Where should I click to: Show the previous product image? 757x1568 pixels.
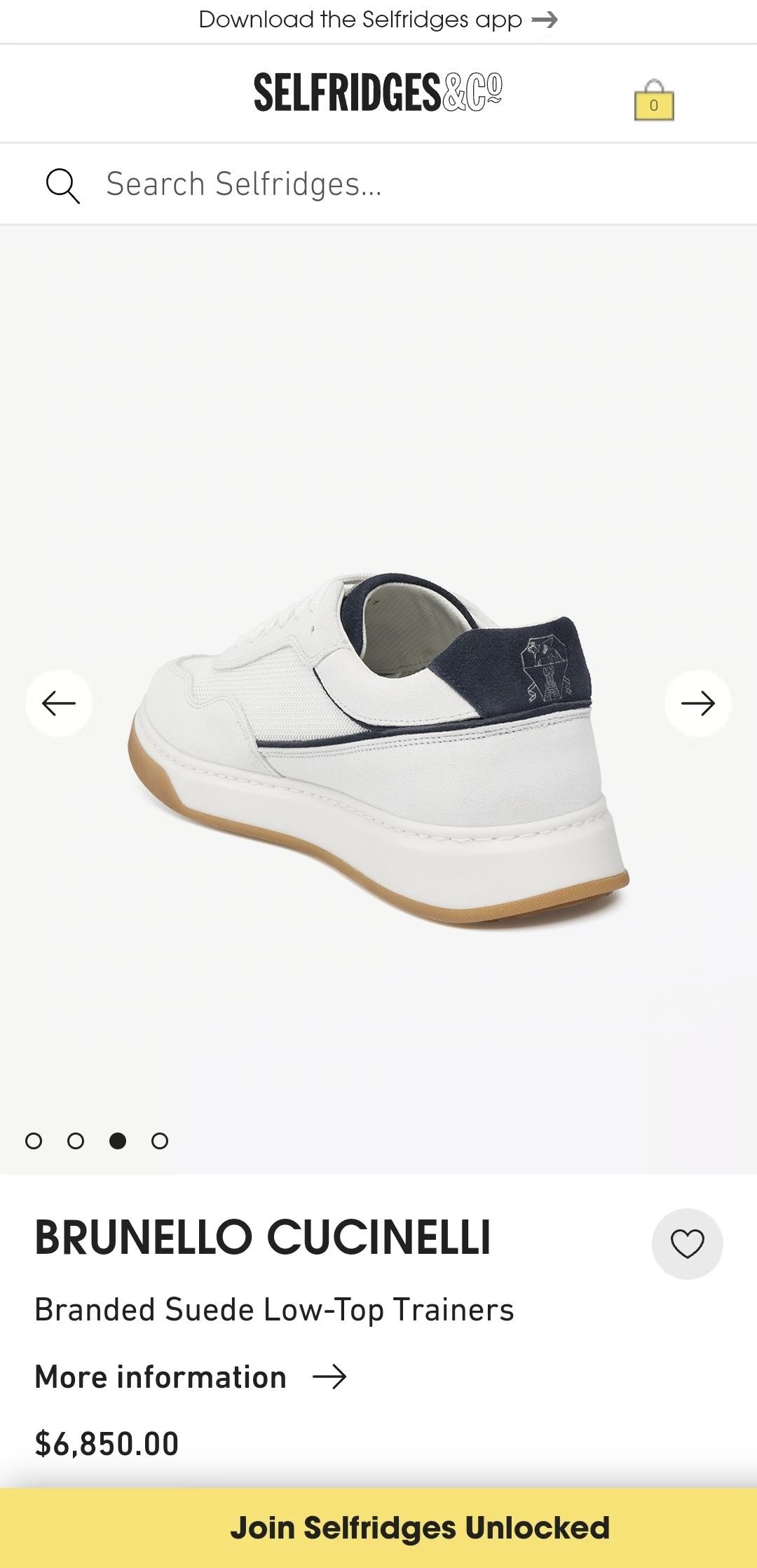point(59,703)
